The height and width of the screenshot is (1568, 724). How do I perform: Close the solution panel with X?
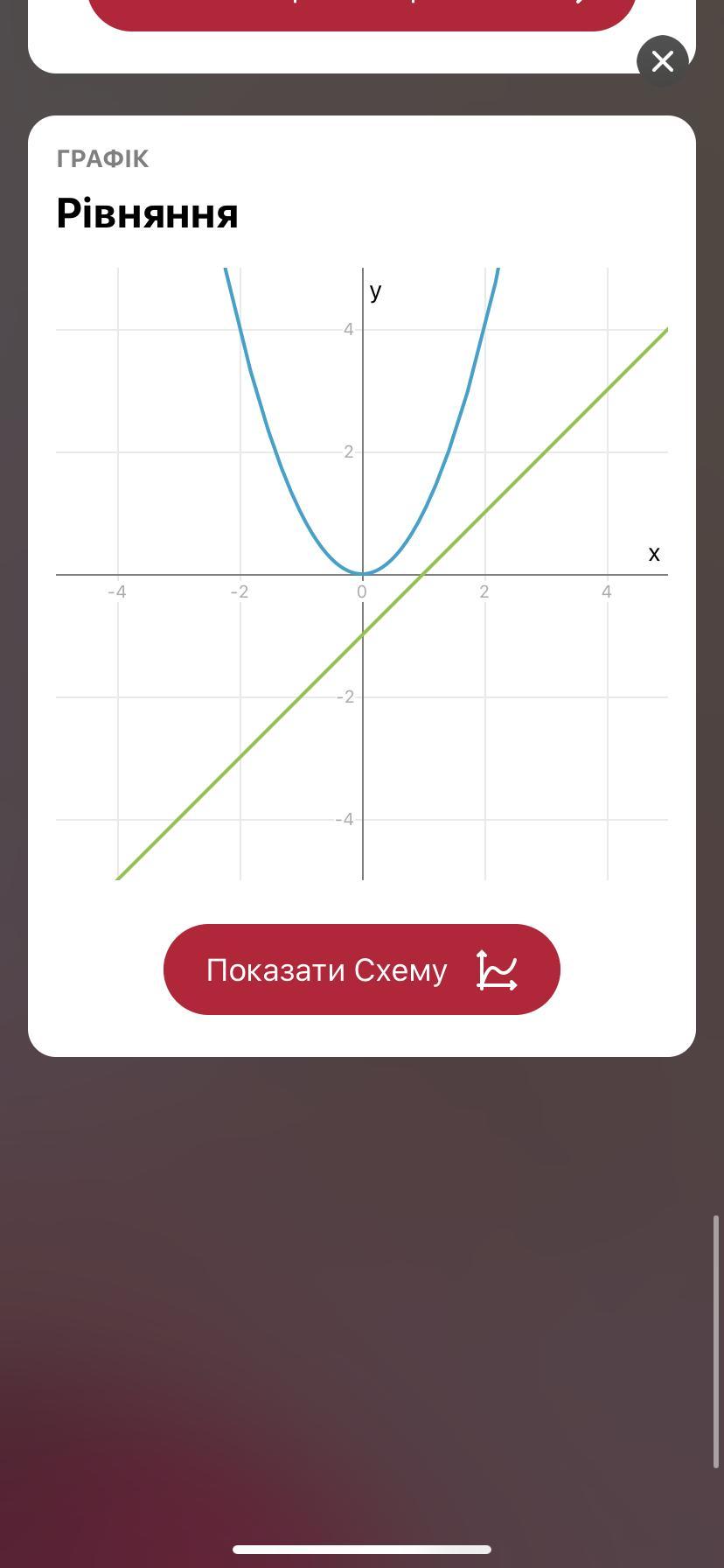(663, 61)
